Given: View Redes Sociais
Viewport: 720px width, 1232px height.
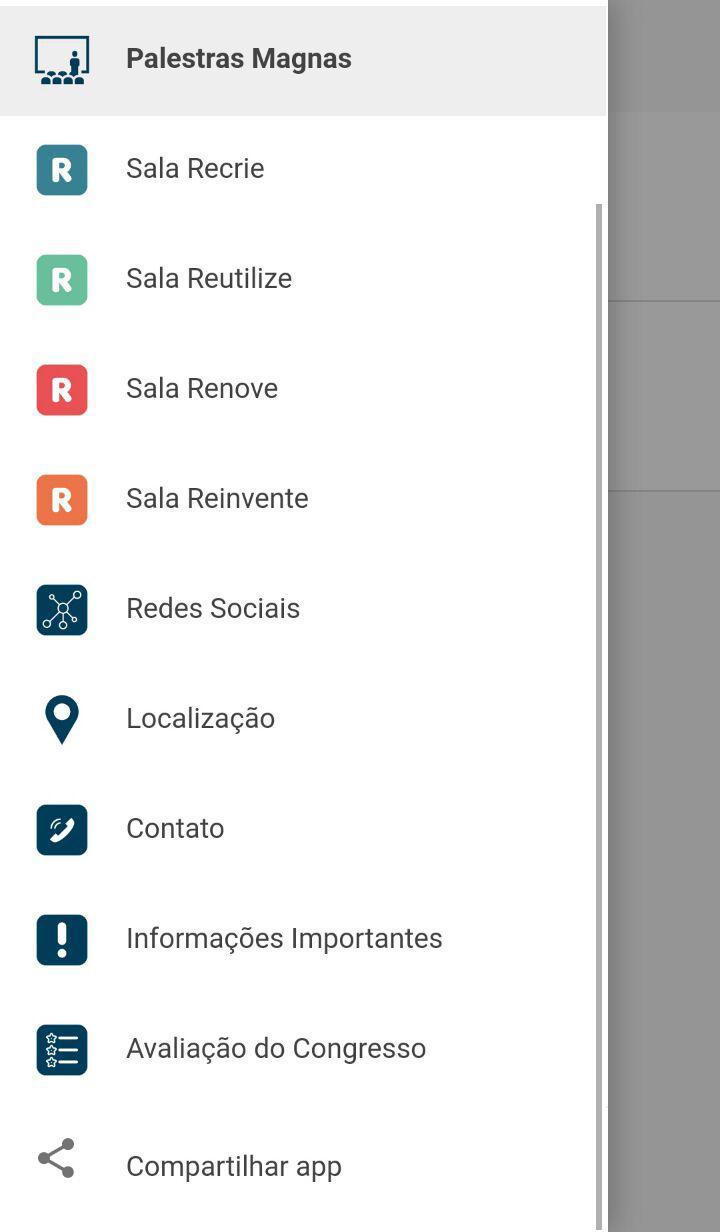Looking at the screenshot, I should tap(212, 609).
